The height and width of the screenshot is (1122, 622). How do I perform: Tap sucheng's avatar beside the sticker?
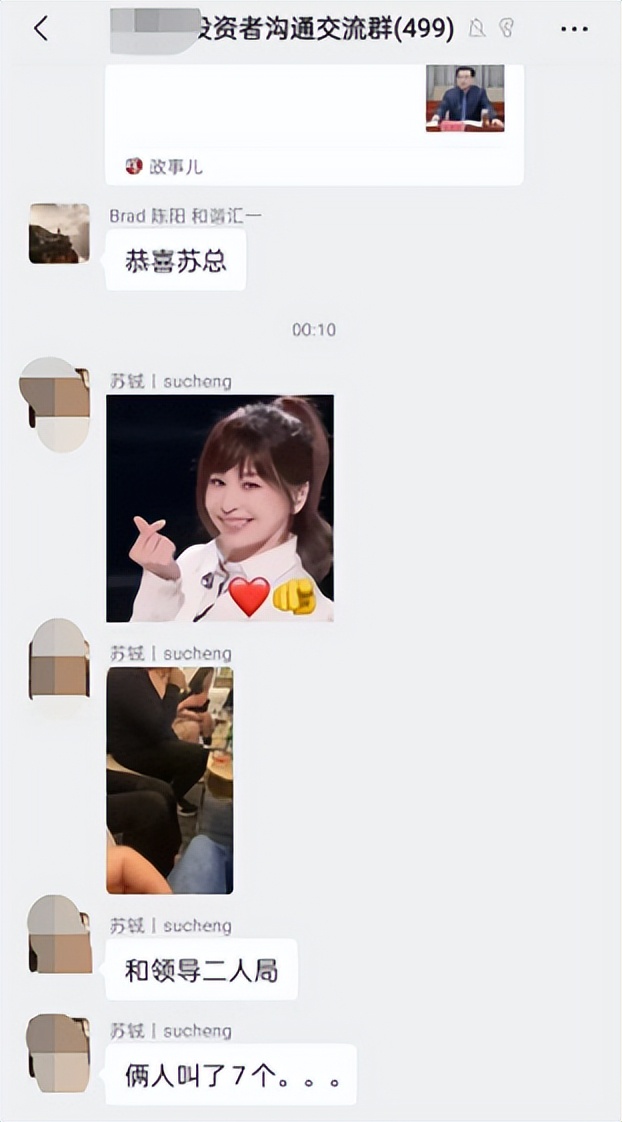tap(58, 402)
